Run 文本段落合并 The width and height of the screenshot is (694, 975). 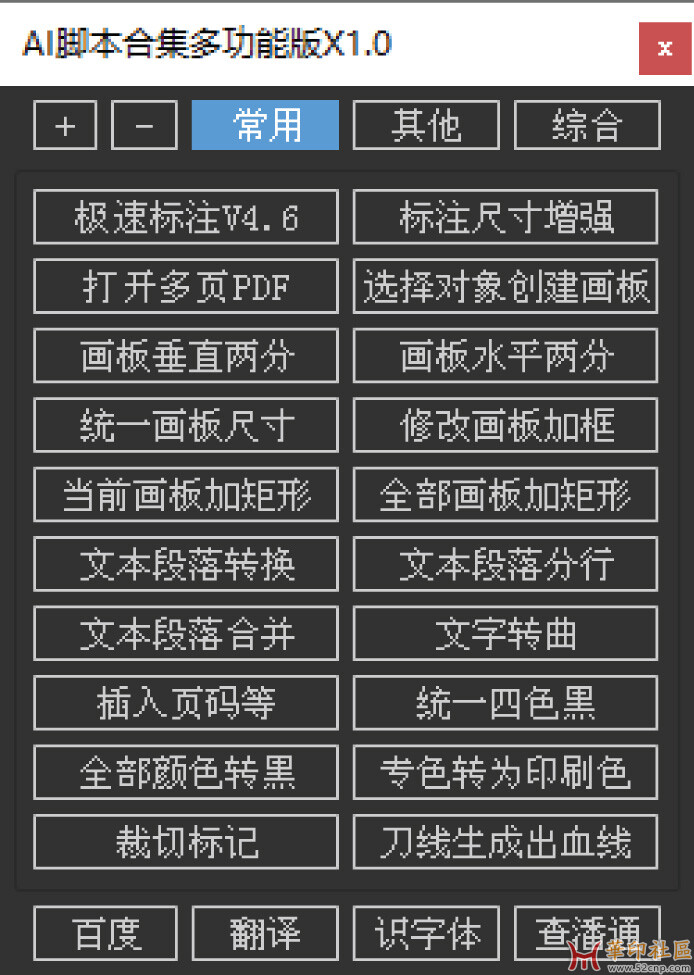pos(186,634)
